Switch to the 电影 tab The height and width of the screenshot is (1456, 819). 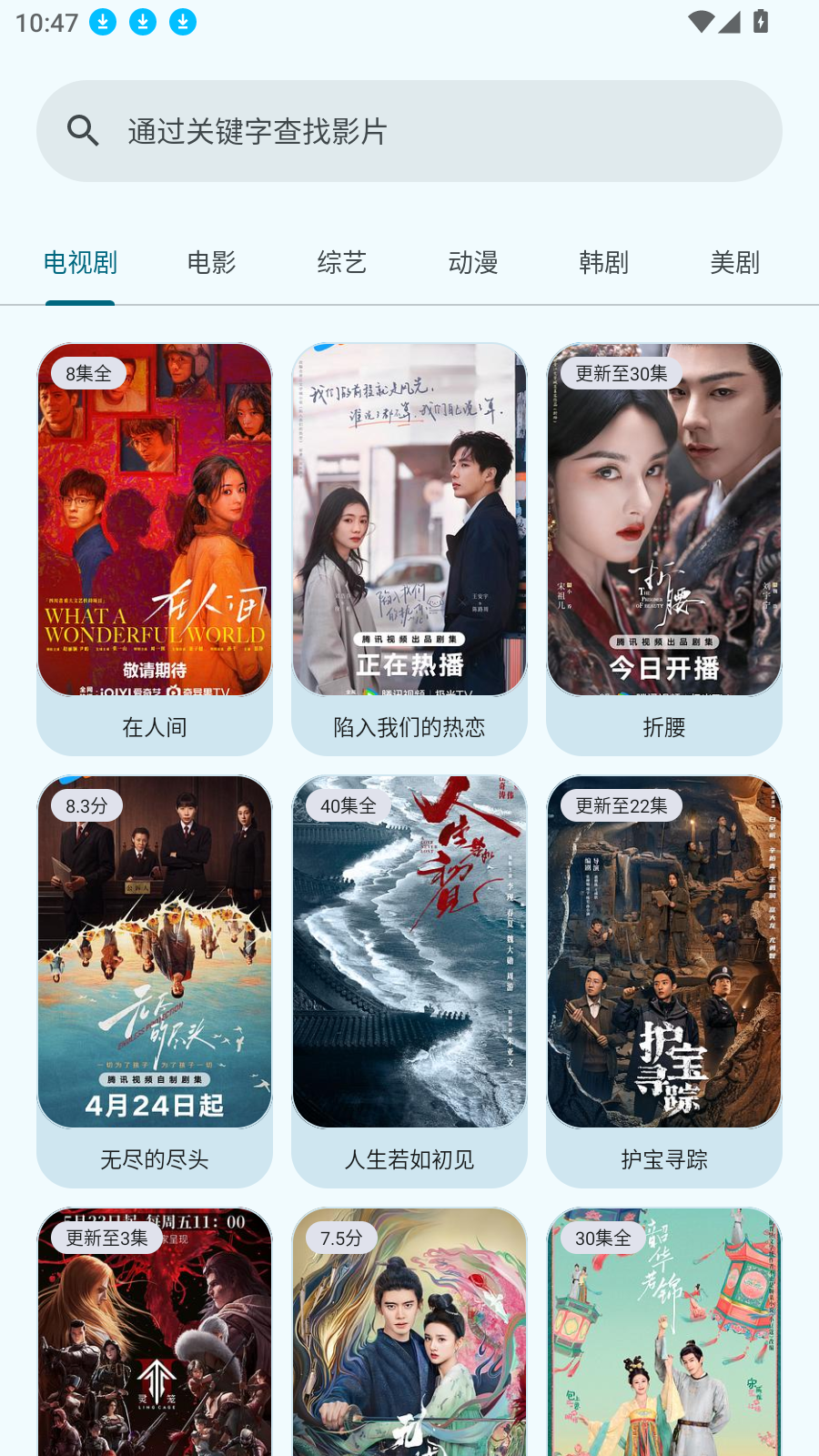coord(211,263)
